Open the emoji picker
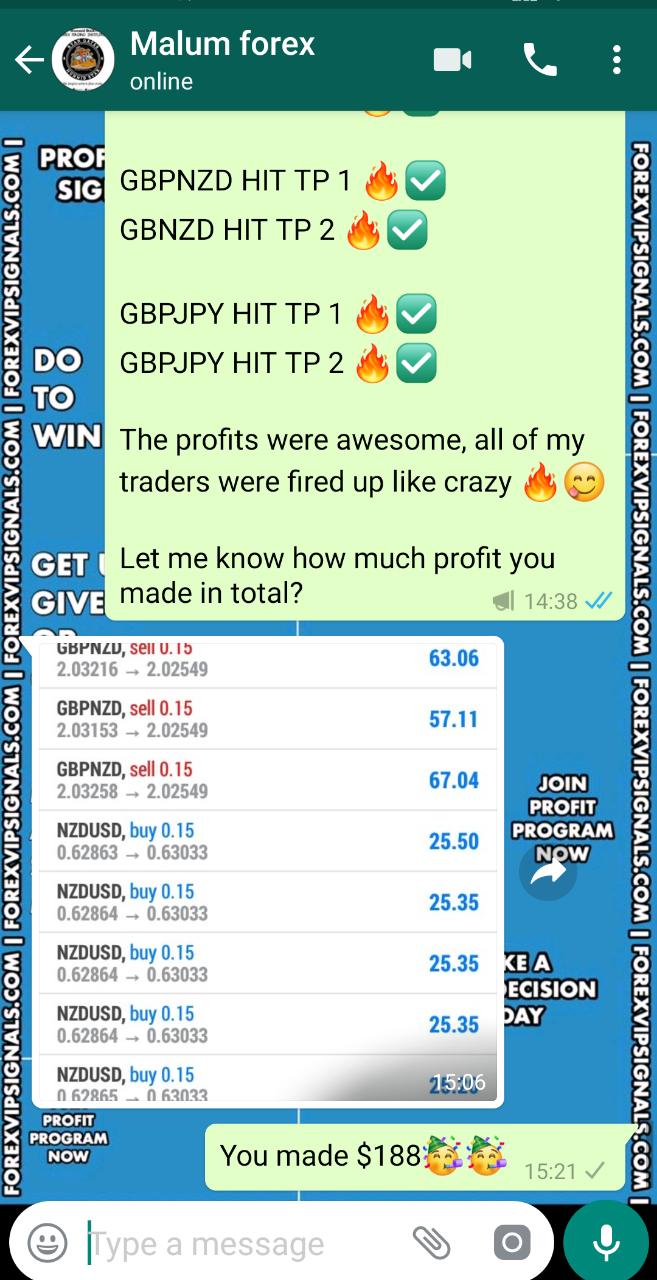 point(47,1243)
